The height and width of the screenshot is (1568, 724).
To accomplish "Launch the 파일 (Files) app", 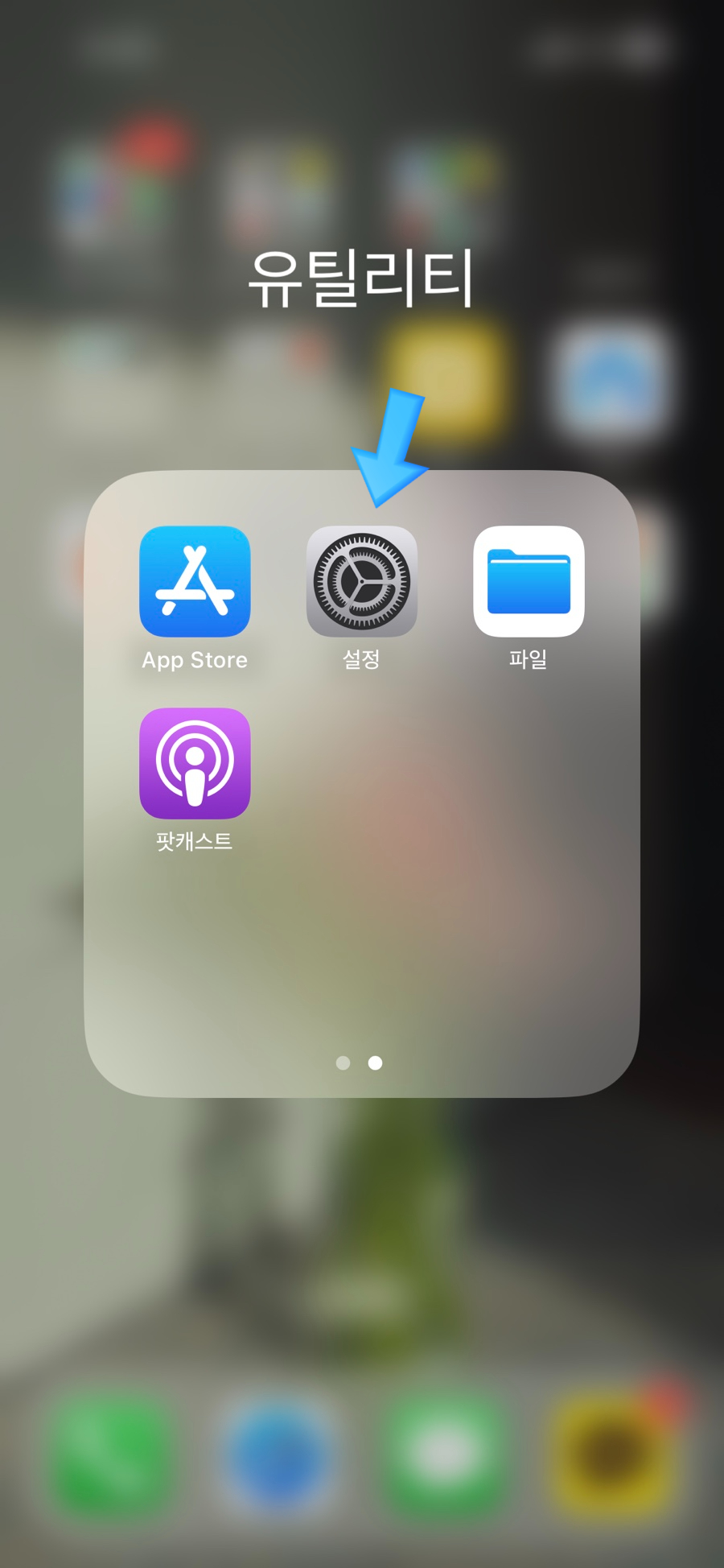I will pyautogui.click(x=529, y=581).
